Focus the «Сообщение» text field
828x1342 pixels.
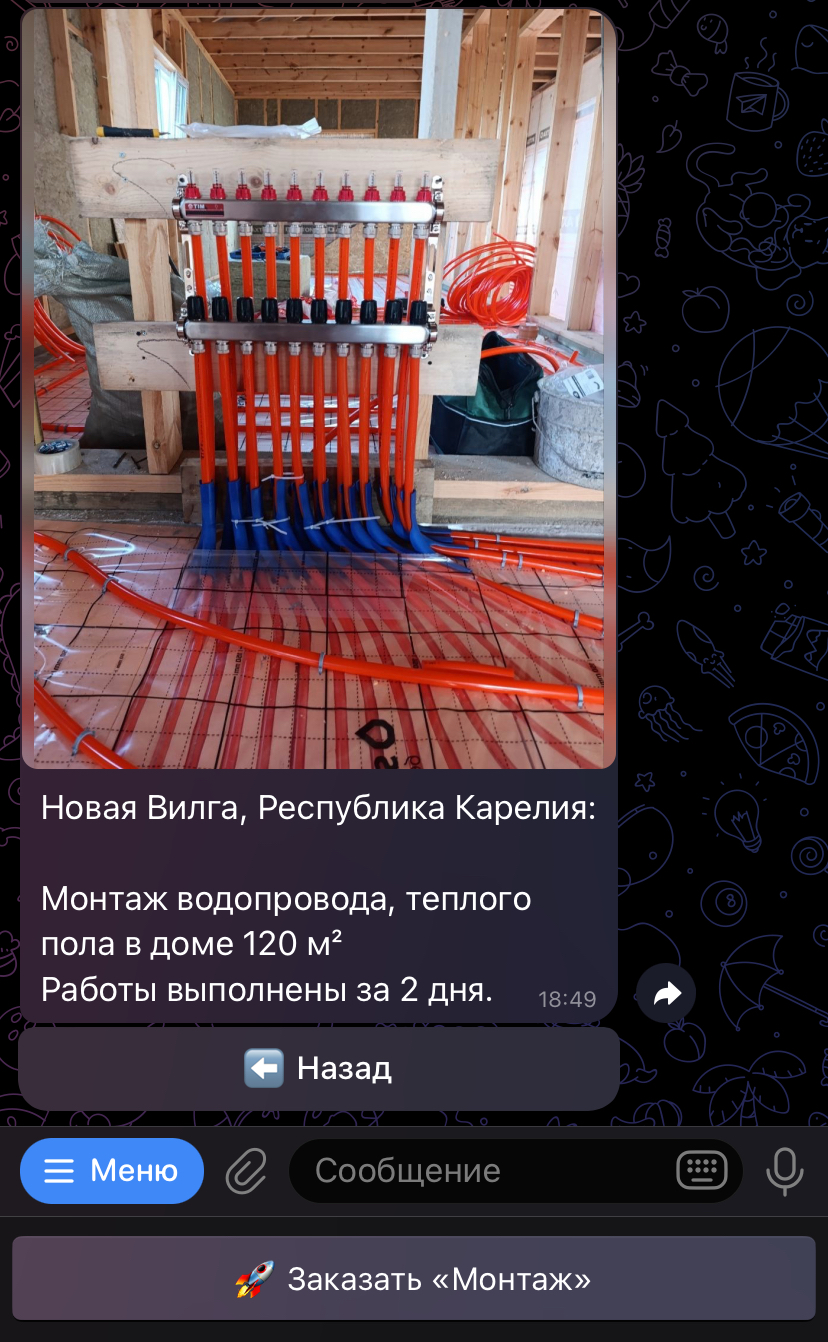(480, 1171)
